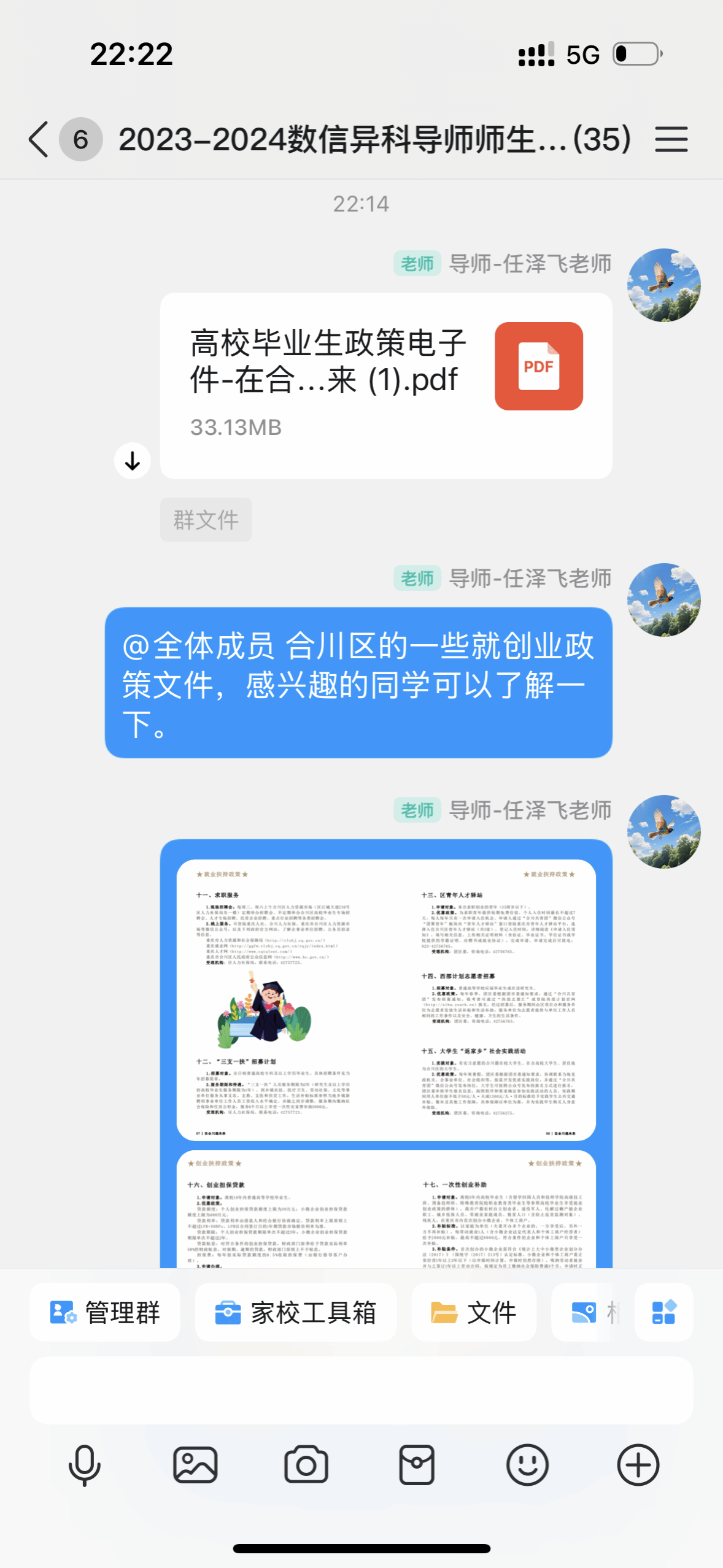Open the red packet icon

click(x=417, y=1465)
